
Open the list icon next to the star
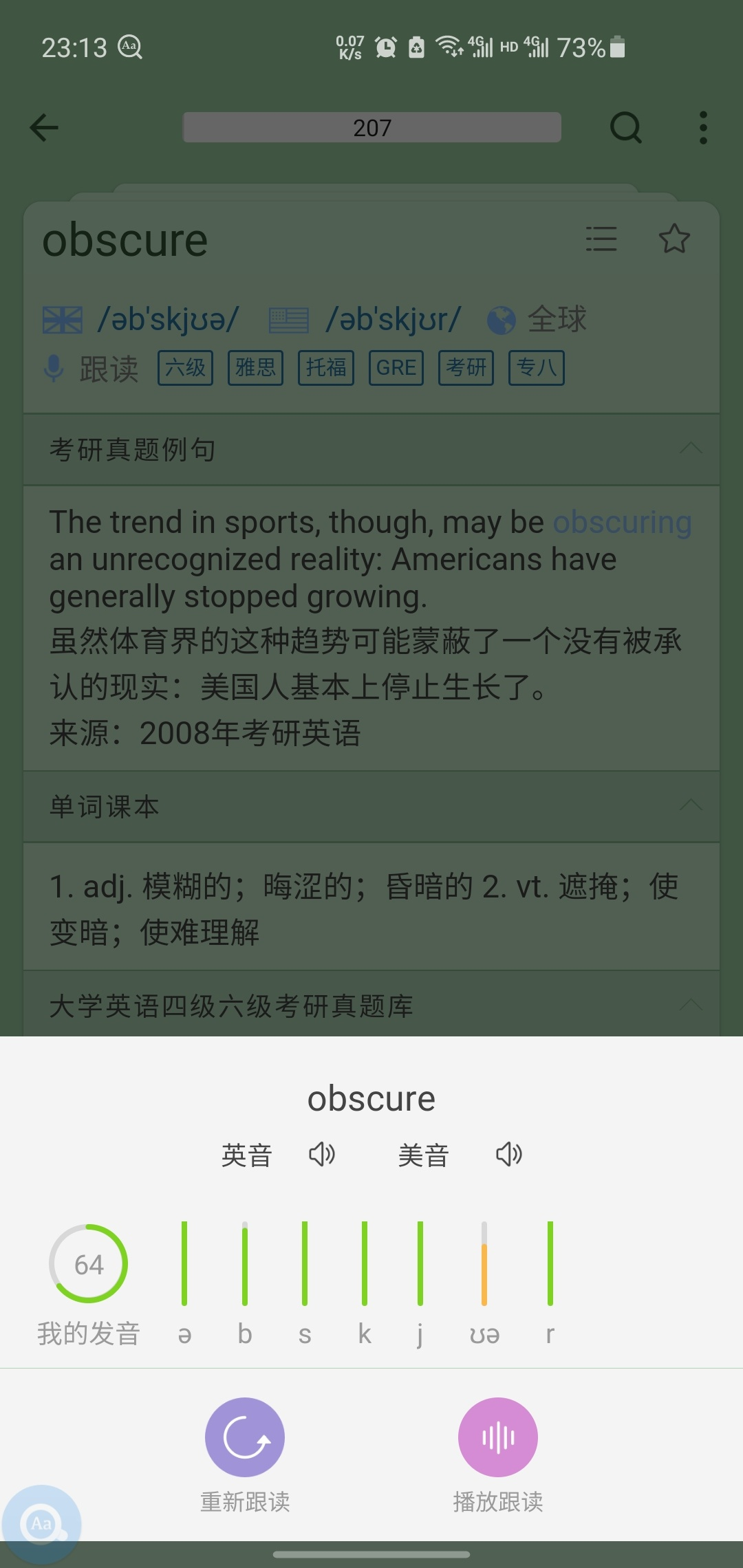[x=601, y=239]
